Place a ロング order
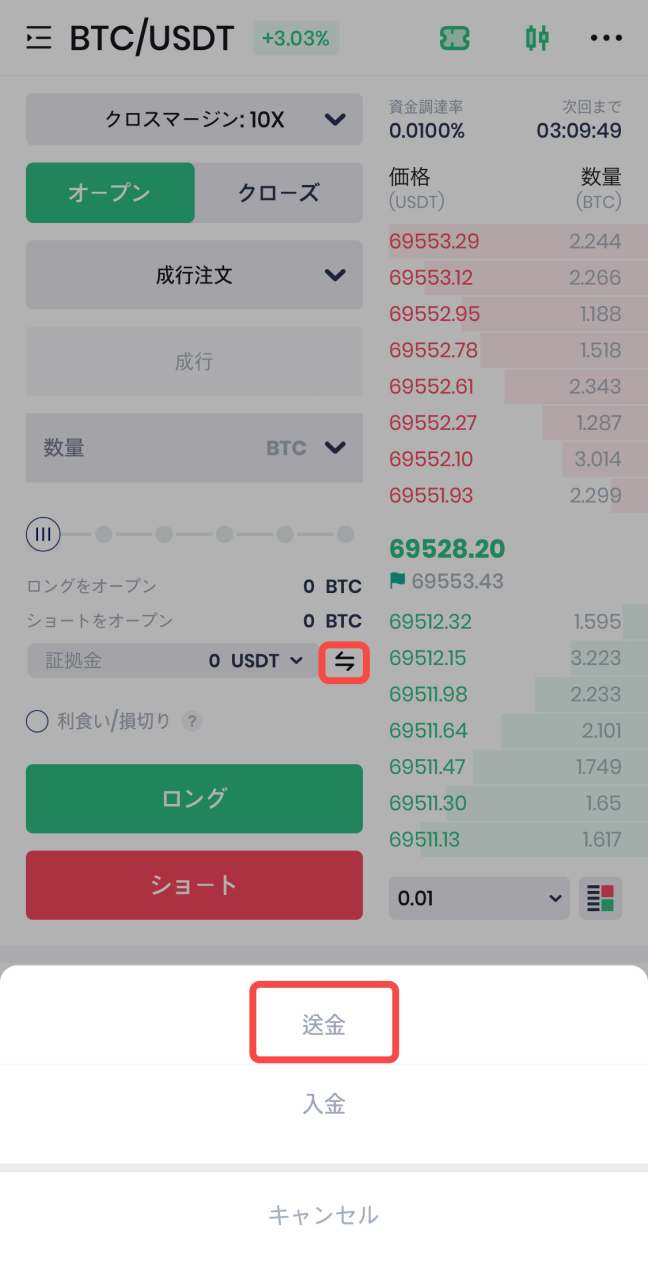Viewport: 648px width, 1280px height. tap(194, 798)
